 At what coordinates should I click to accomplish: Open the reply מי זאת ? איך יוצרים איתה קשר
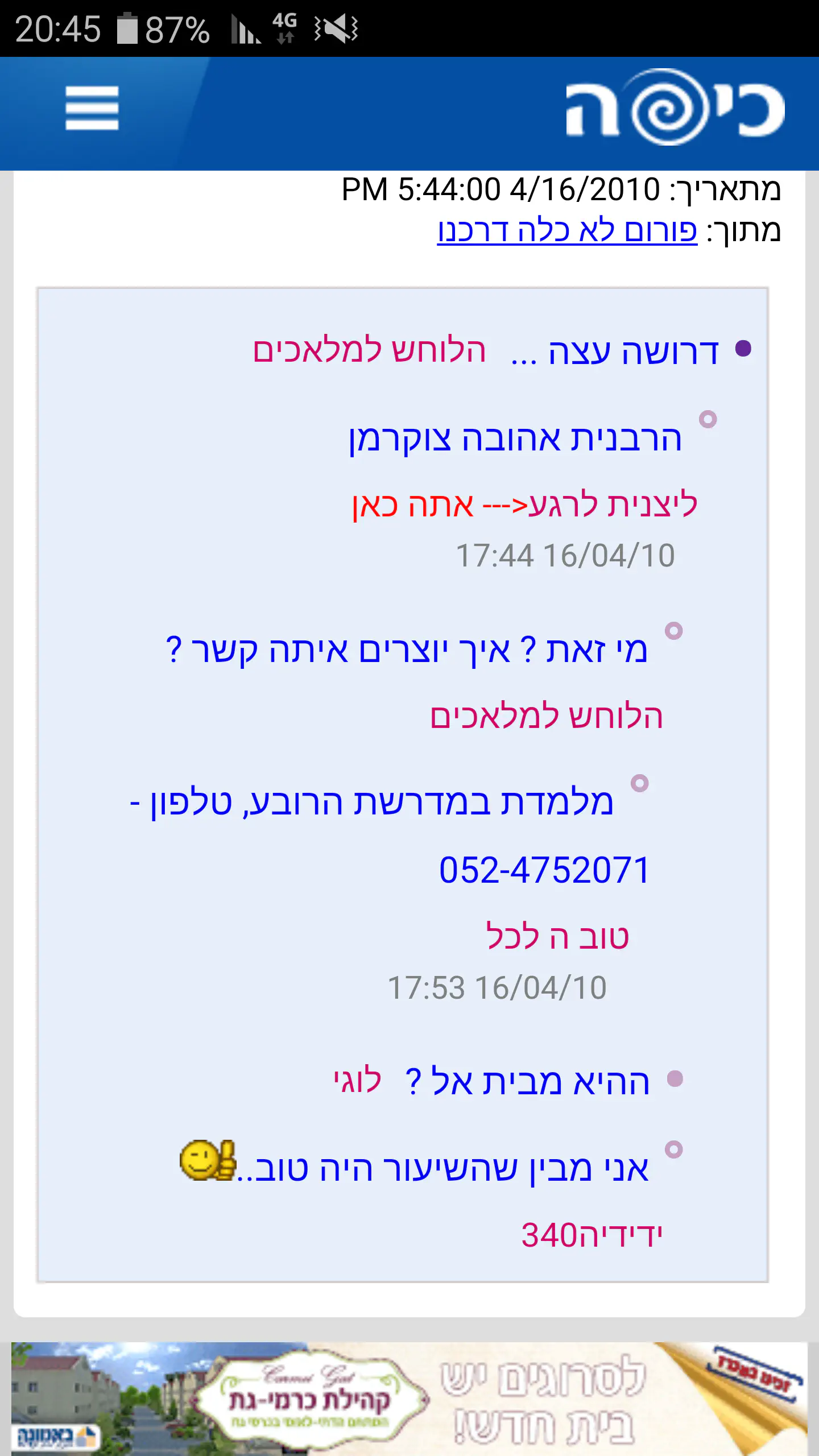pyautogui.click(x=407, y=650)
